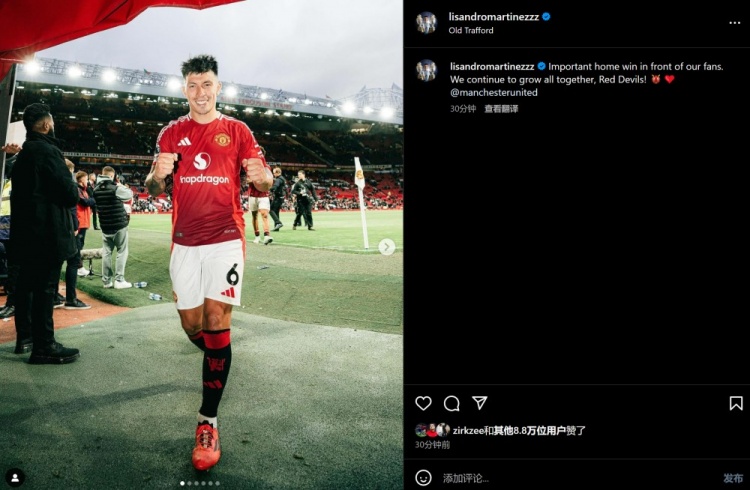The height and width of the screenshot is (490, 750).
Task: Open the @manchesterunited mention
Action: [494, 92]
